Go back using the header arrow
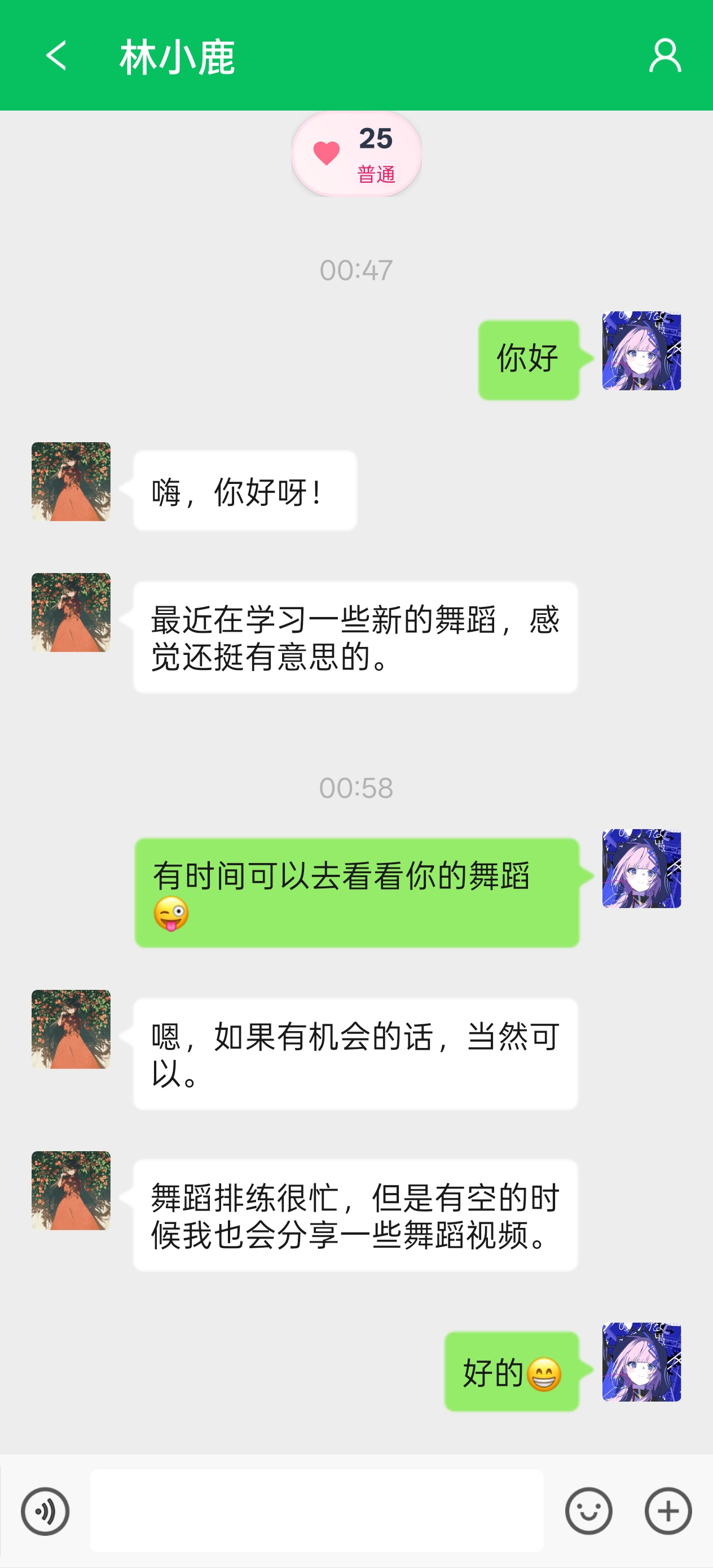The width and height of the screenshot is (713, 1568). tap(56, 55)
